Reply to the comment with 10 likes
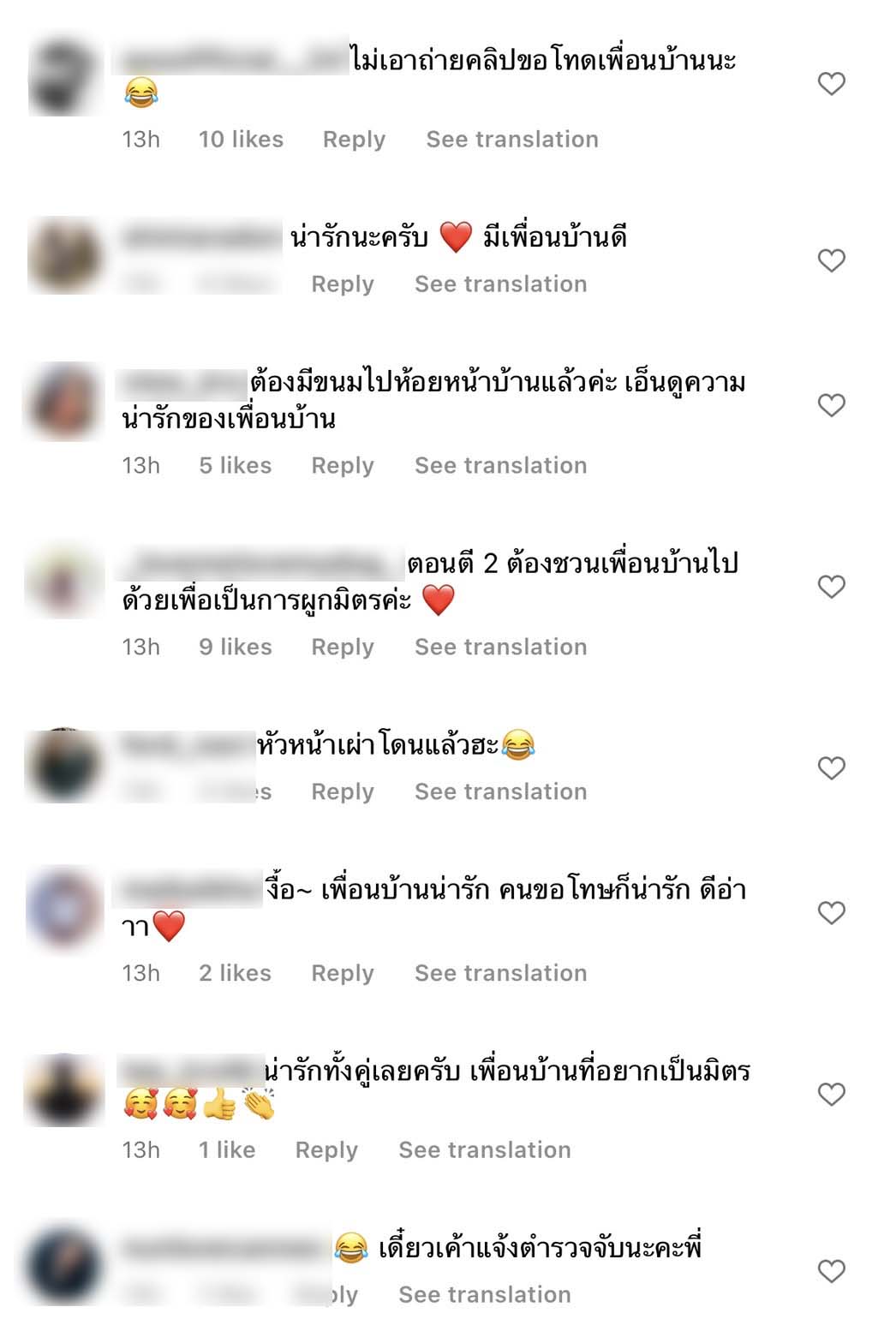 (353, 139)
